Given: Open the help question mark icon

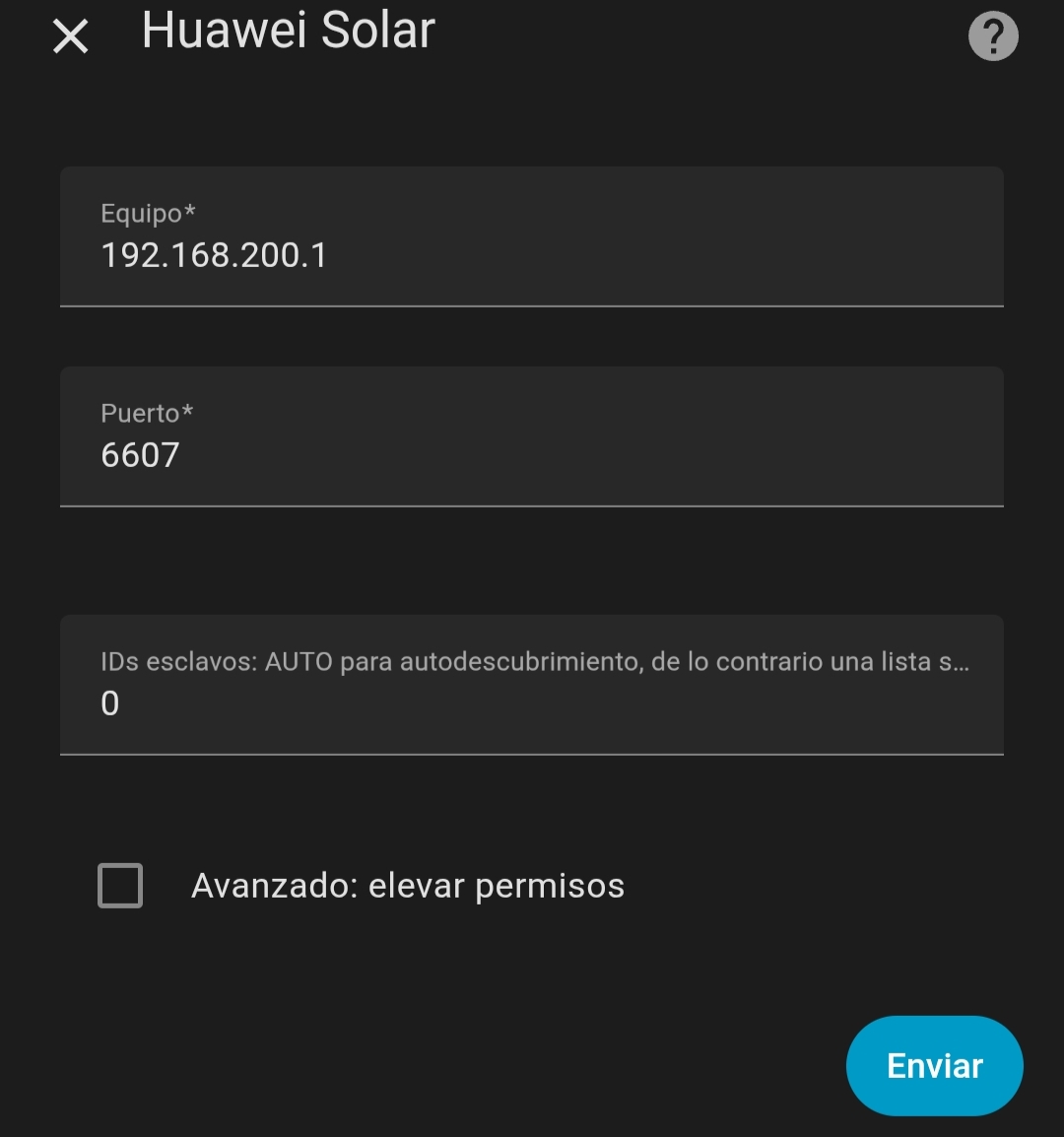Looking at the screenshot, I should tap(992, 37).
